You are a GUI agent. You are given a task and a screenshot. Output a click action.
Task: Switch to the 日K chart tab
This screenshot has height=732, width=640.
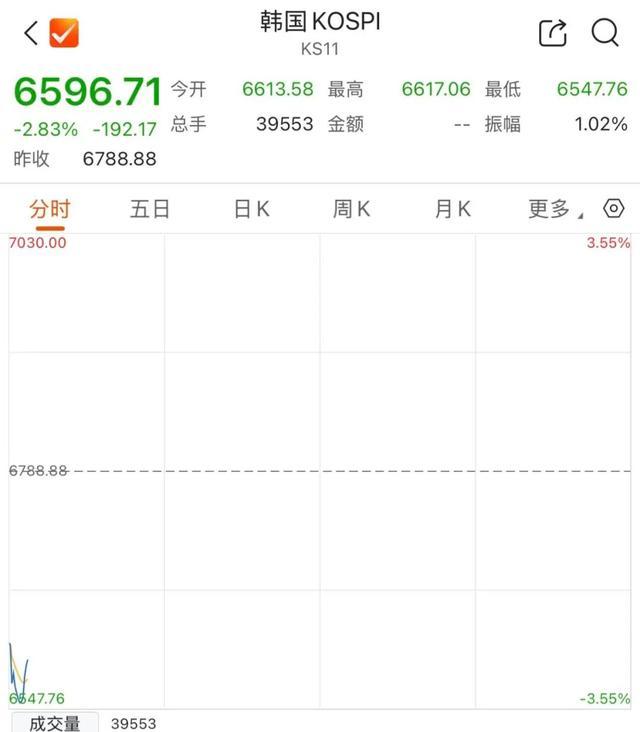252,209
